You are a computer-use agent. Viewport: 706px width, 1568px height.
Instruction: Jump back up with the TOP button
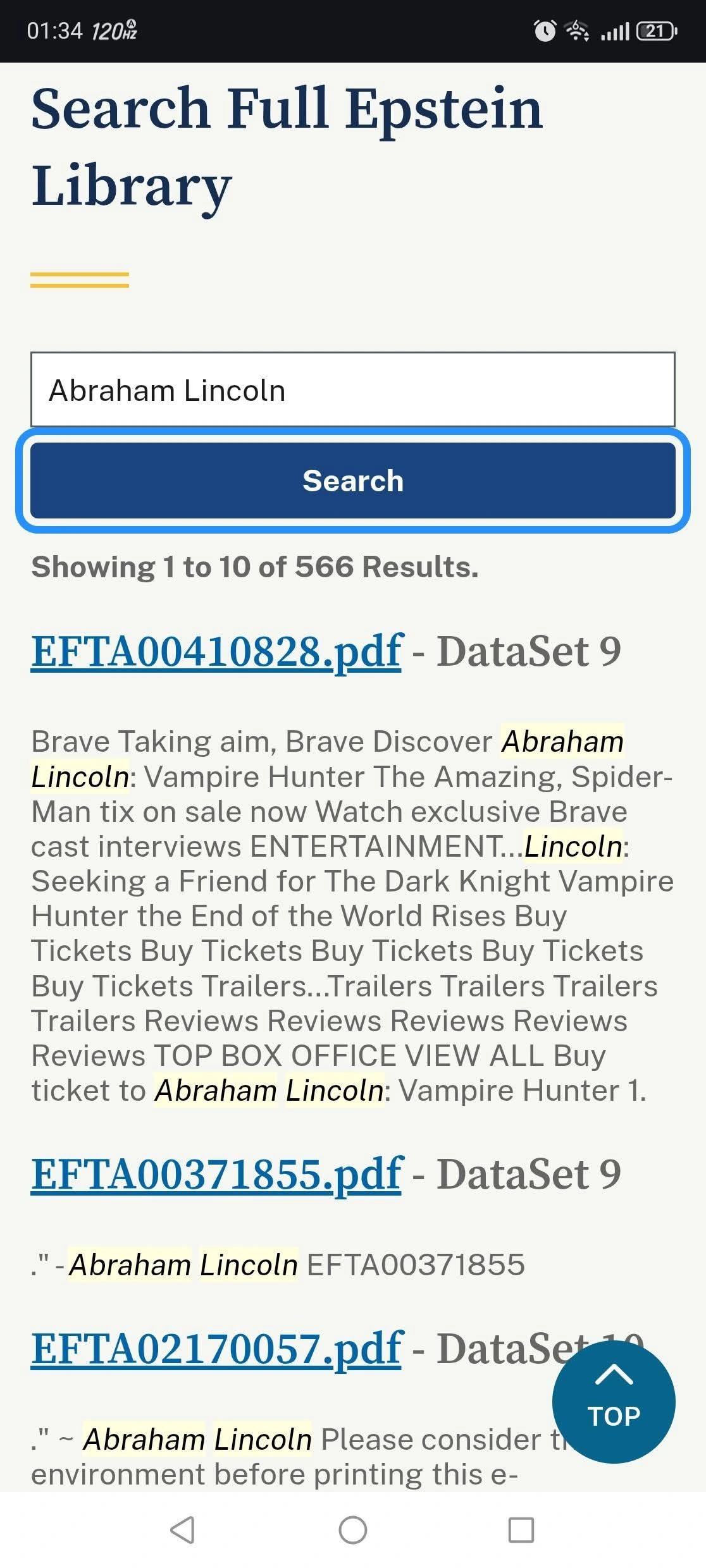click(x=613, y=1402)
